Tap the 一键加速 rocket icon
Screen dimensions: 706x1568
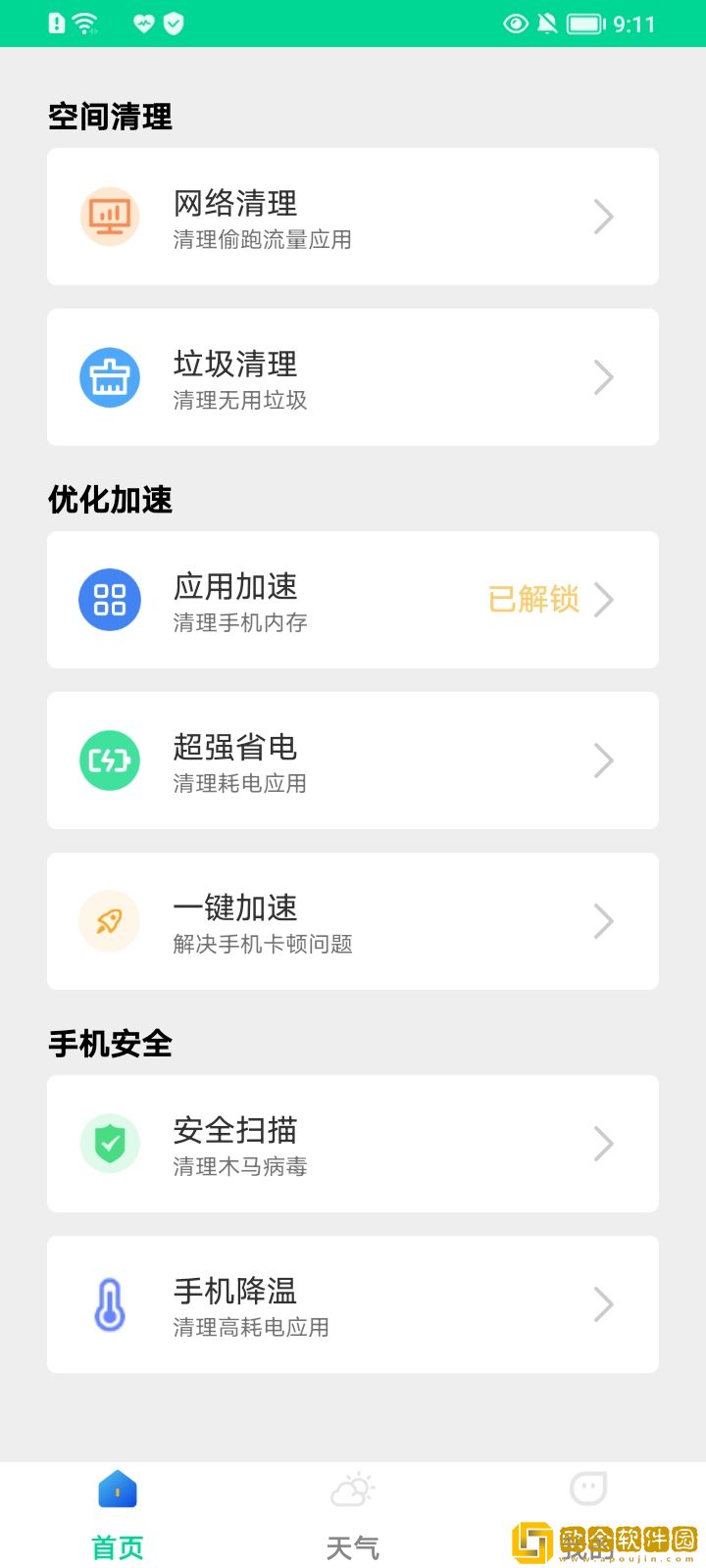point(109,920)
